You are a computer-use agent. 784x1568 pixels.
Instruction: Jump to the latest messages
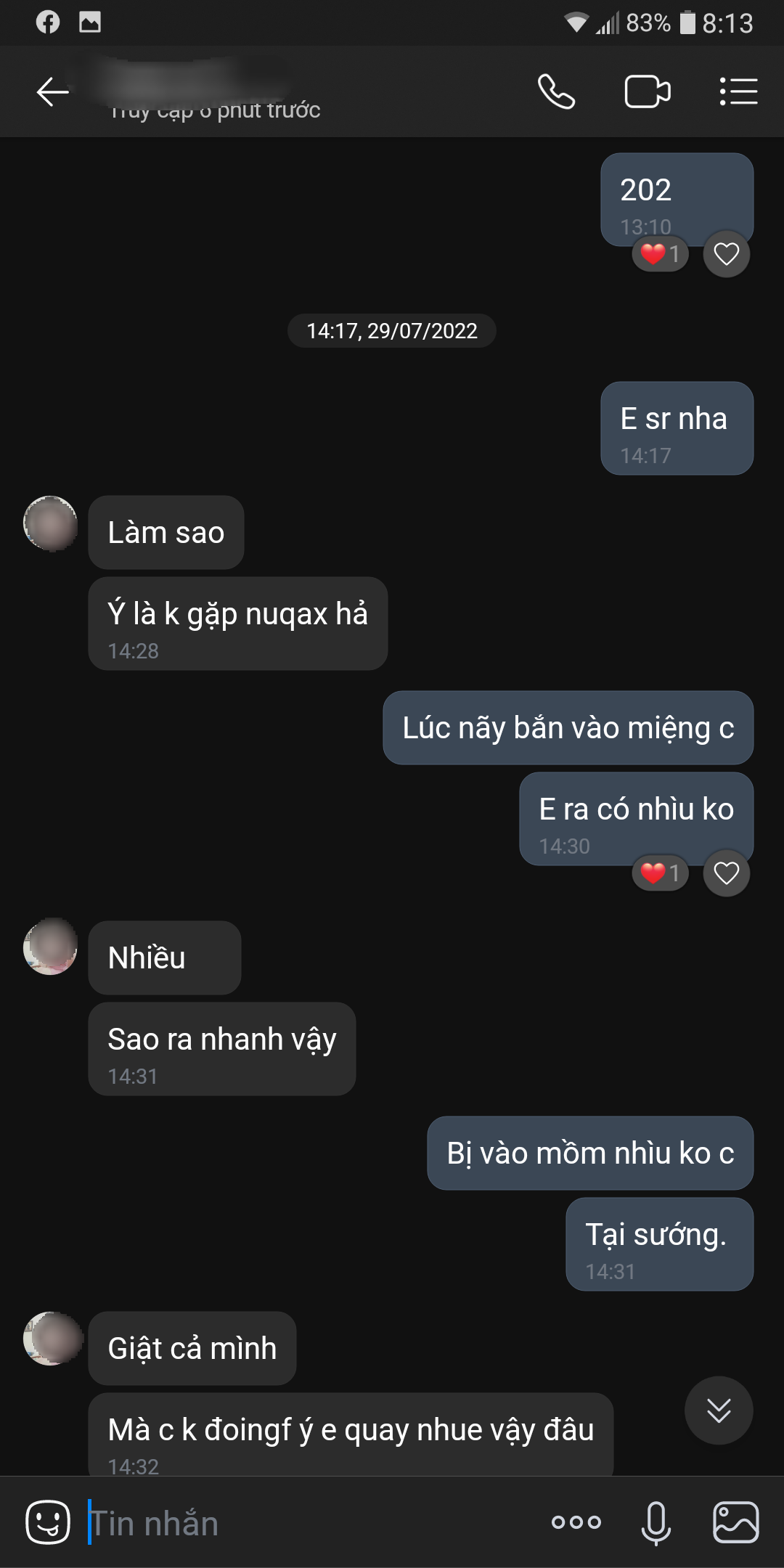tap(718, 1410)
